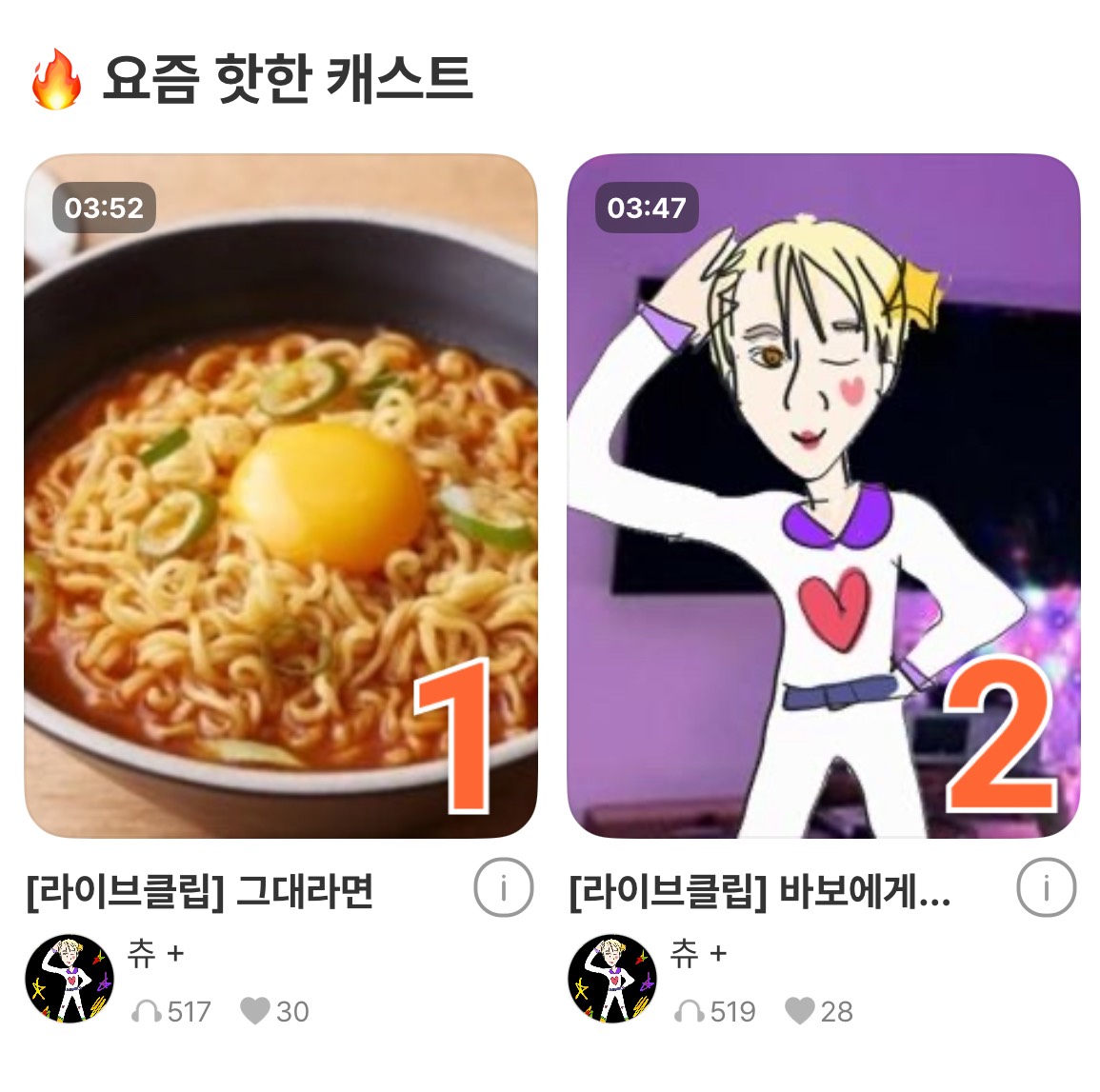Open the cast title [라이브클립] 그대라면
The image size is (1100, 1092).
[200, 892]
